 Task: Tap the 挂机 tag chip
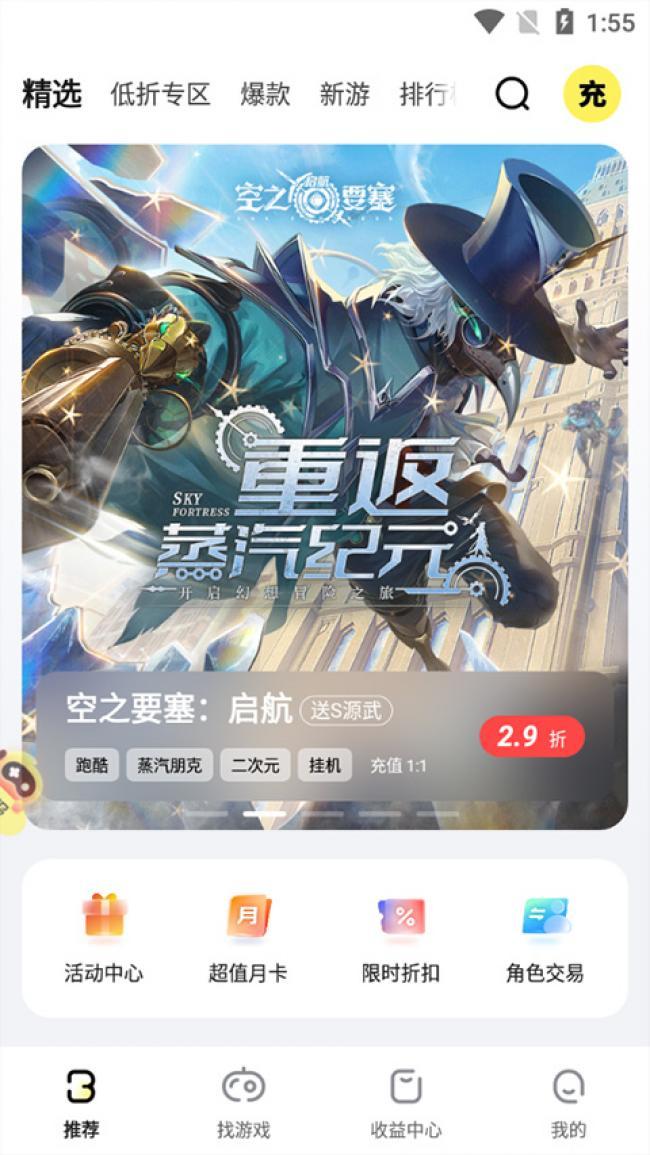point(325,766)
